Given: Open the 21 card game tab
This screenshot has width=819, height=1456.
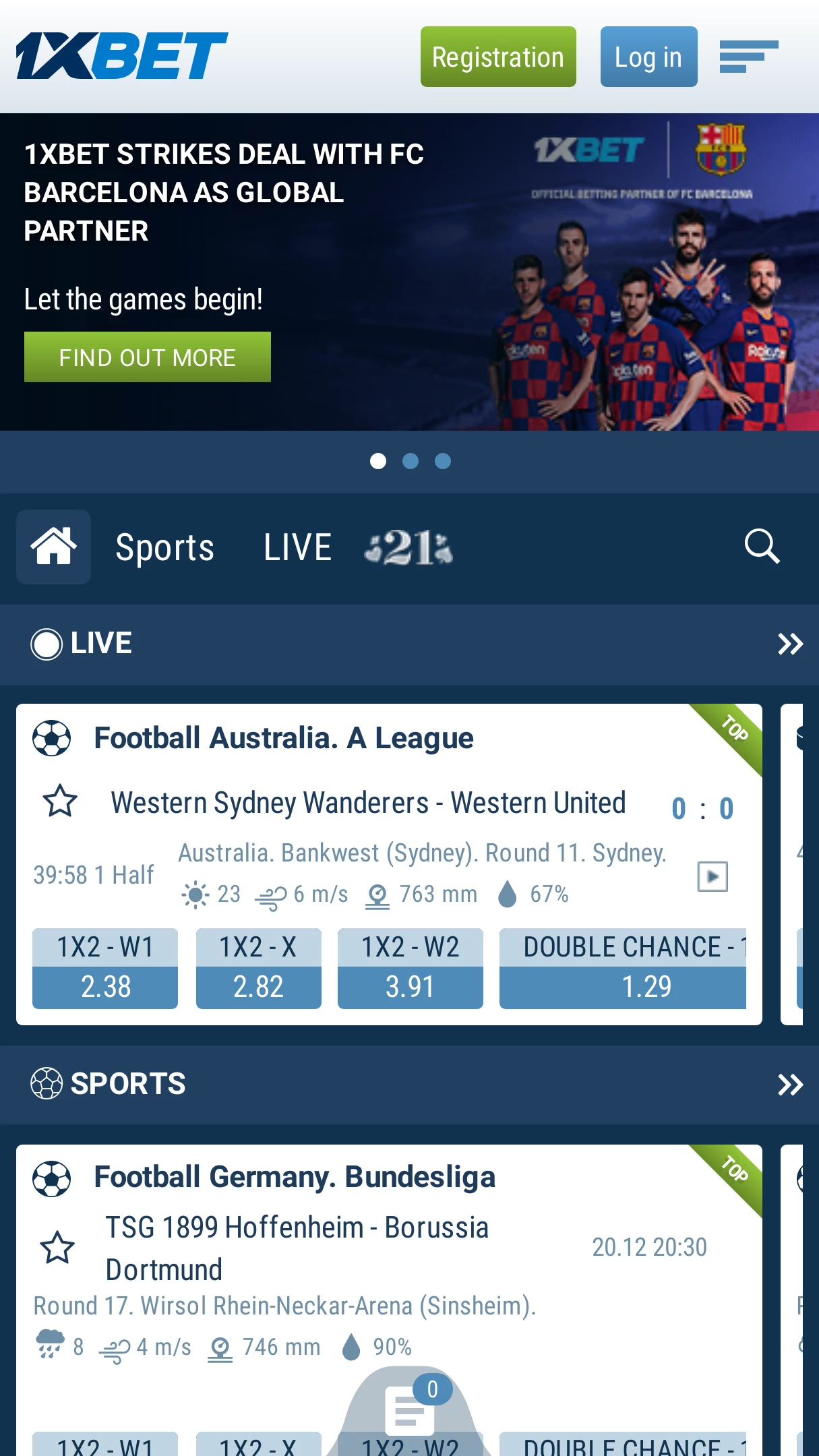Looking at the screenshot, I should pos(408,547).
